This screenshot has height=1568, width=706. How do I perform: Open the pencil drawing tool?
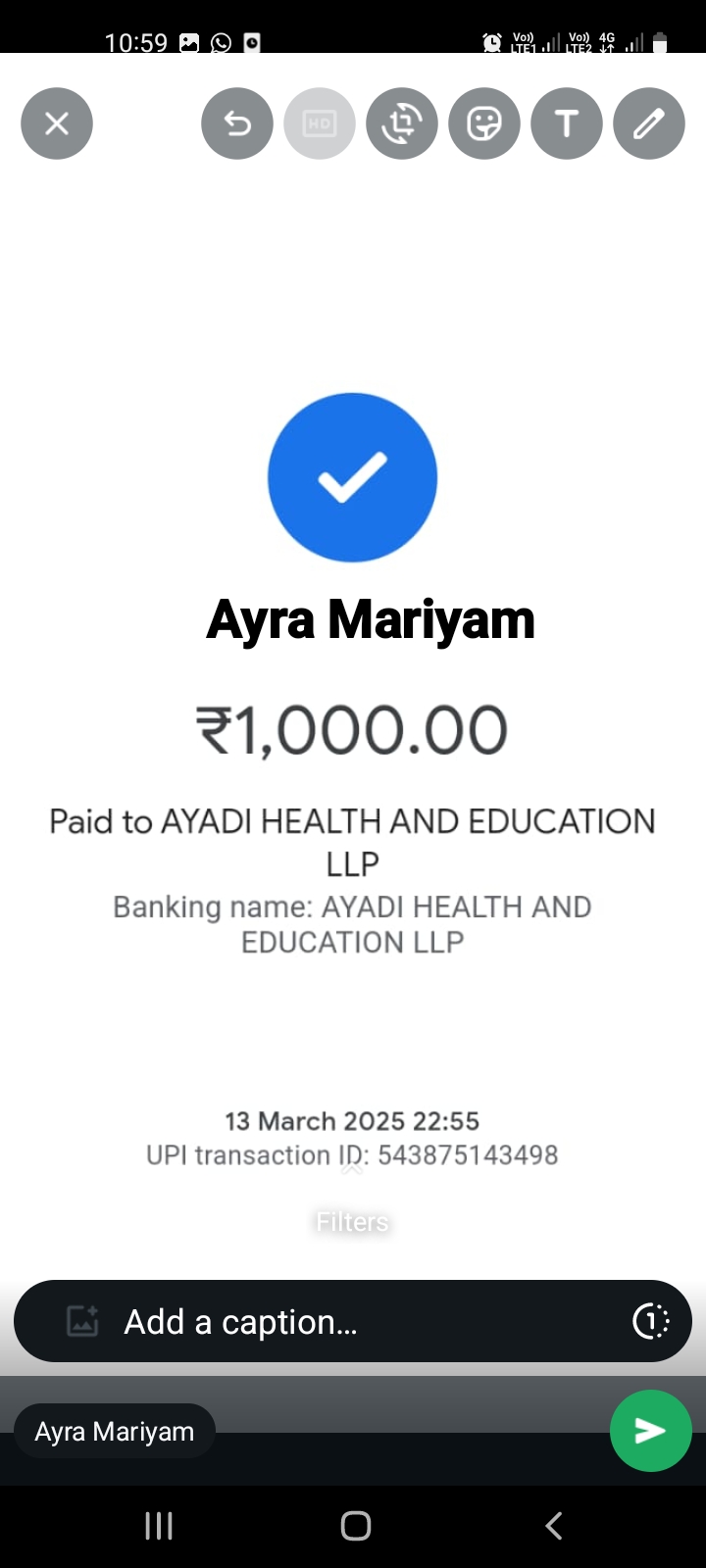point(649,123)
